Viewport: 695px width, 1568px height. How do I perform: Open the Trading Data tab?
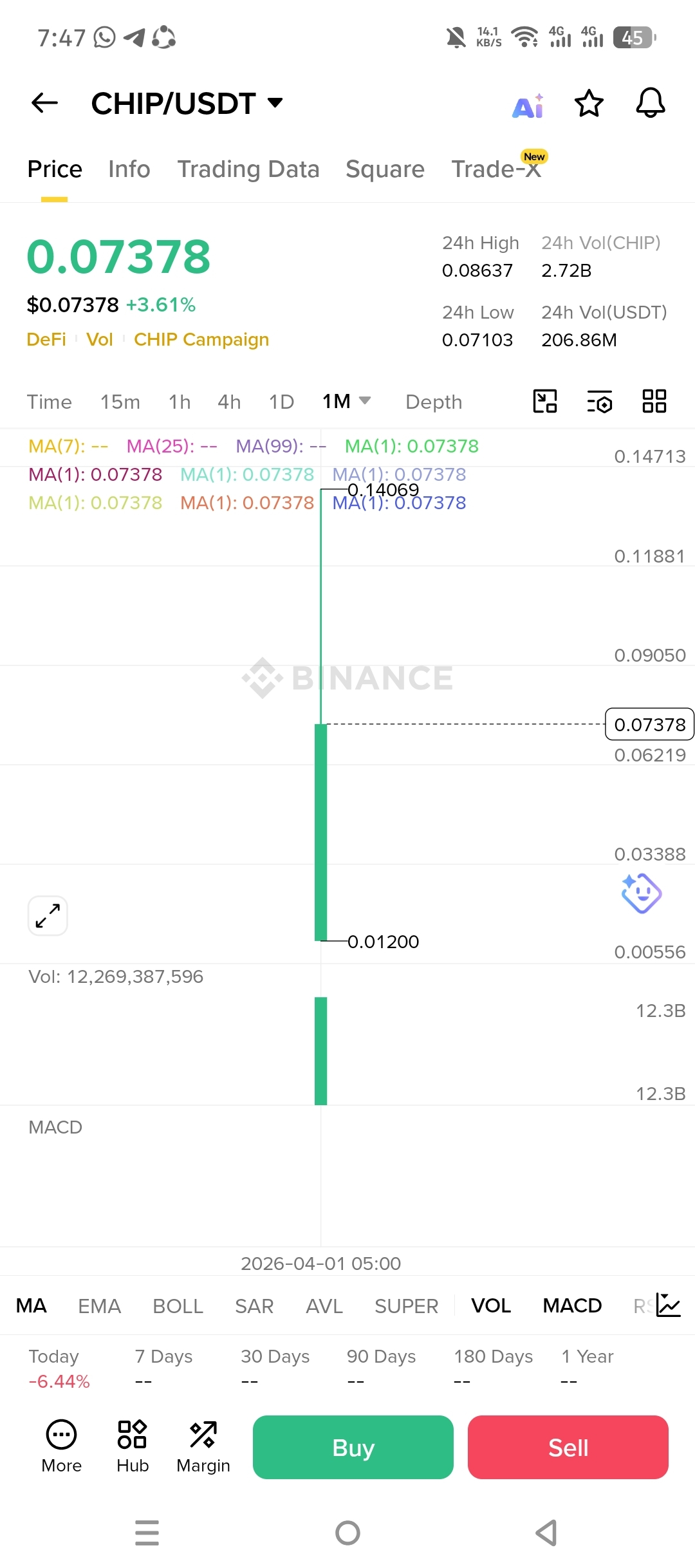(248, 169)
